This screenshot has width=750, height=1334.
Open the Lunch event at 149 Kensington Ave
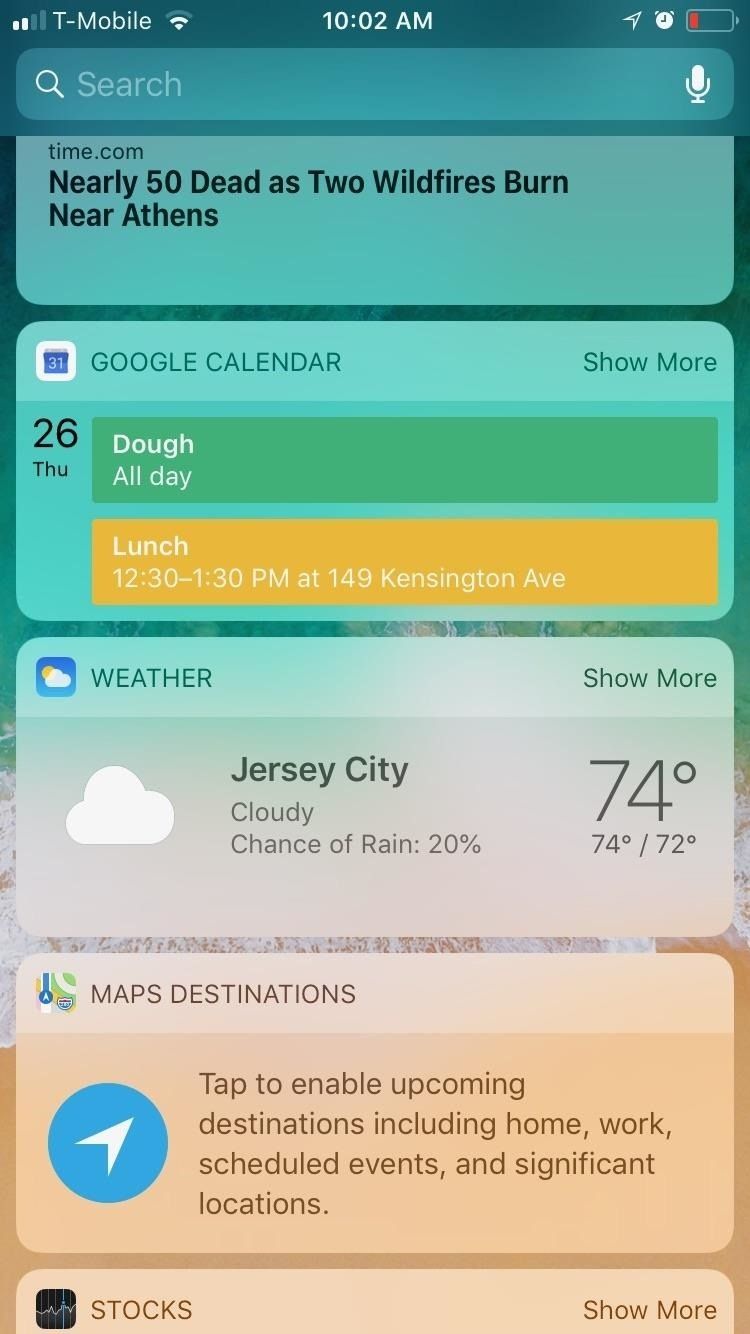(405, 562)
